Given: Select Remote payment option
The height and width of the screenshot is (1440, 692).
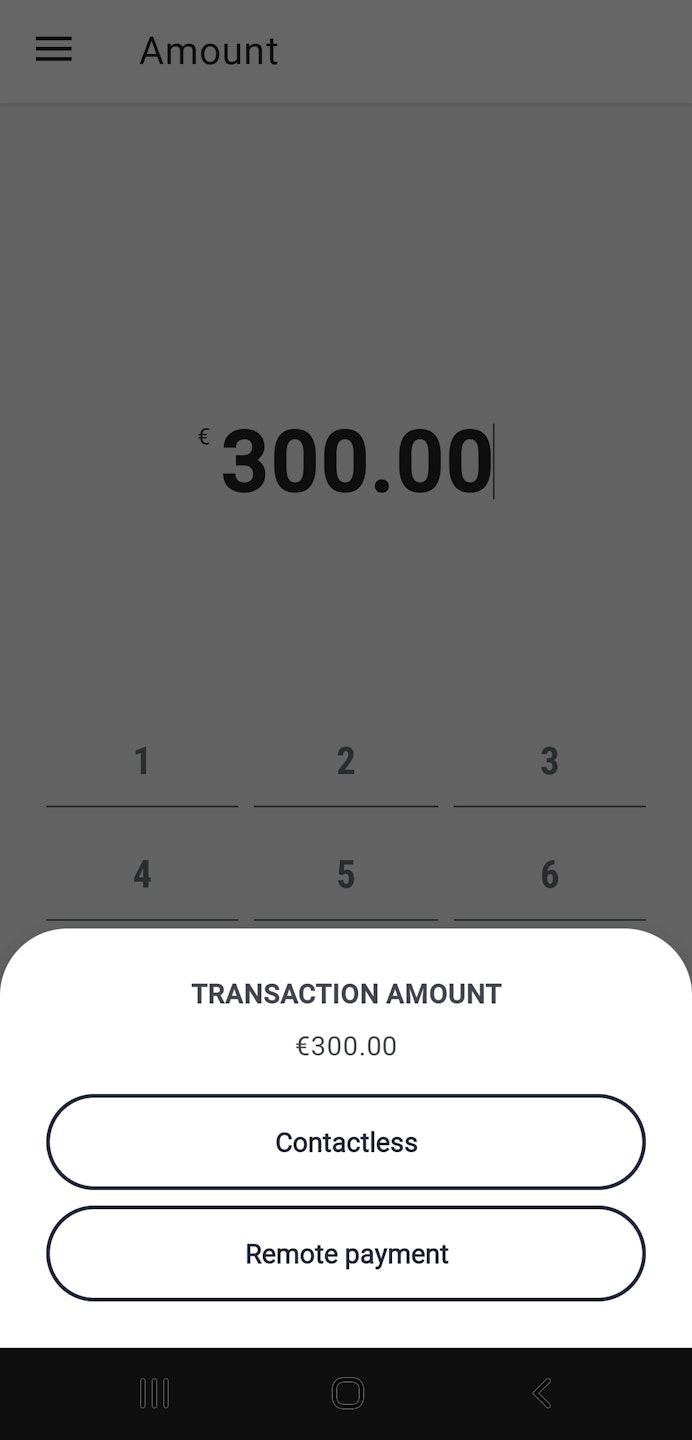Looking at the screenshot, I should 346,1254.
